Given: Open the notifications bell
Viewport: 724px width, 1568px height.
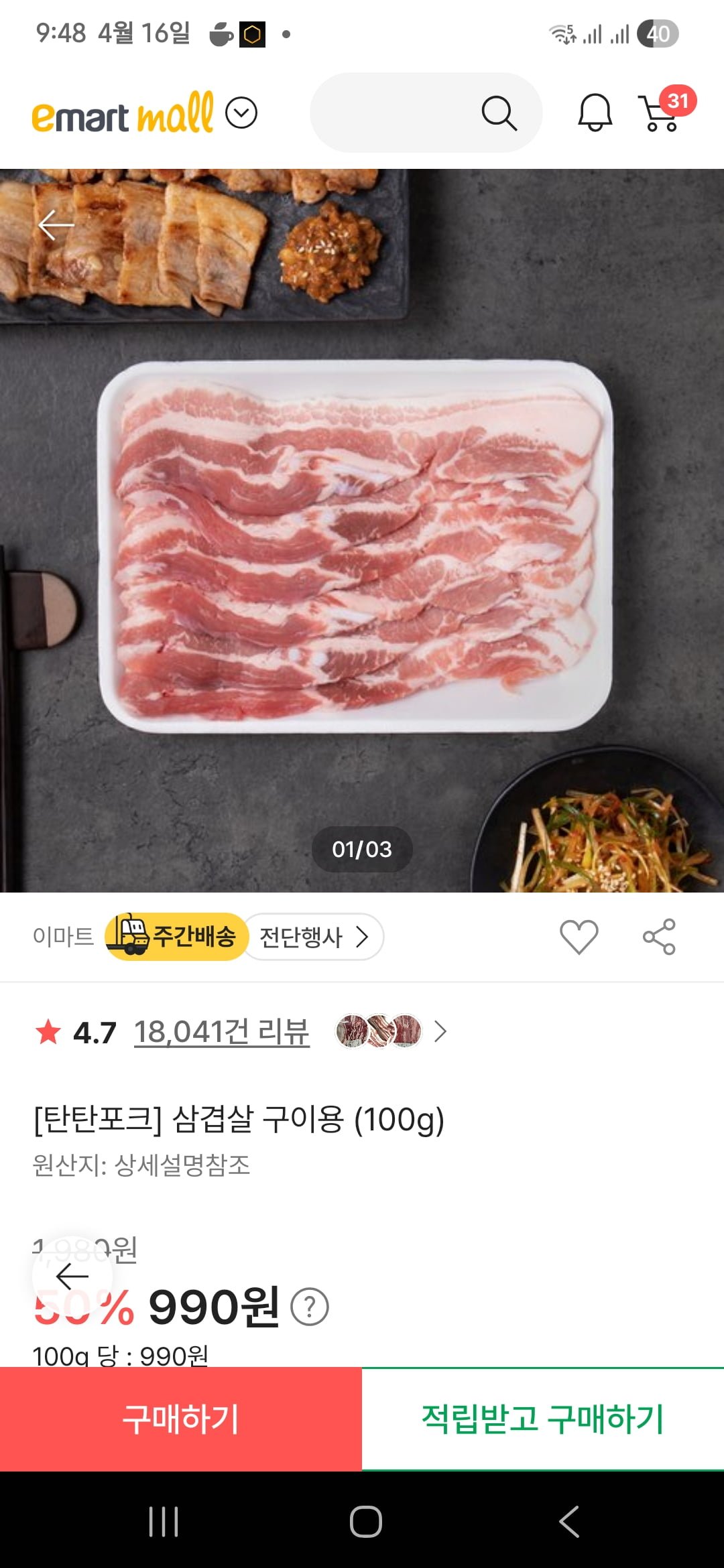Looking at the screenshot, I should 595,113.
